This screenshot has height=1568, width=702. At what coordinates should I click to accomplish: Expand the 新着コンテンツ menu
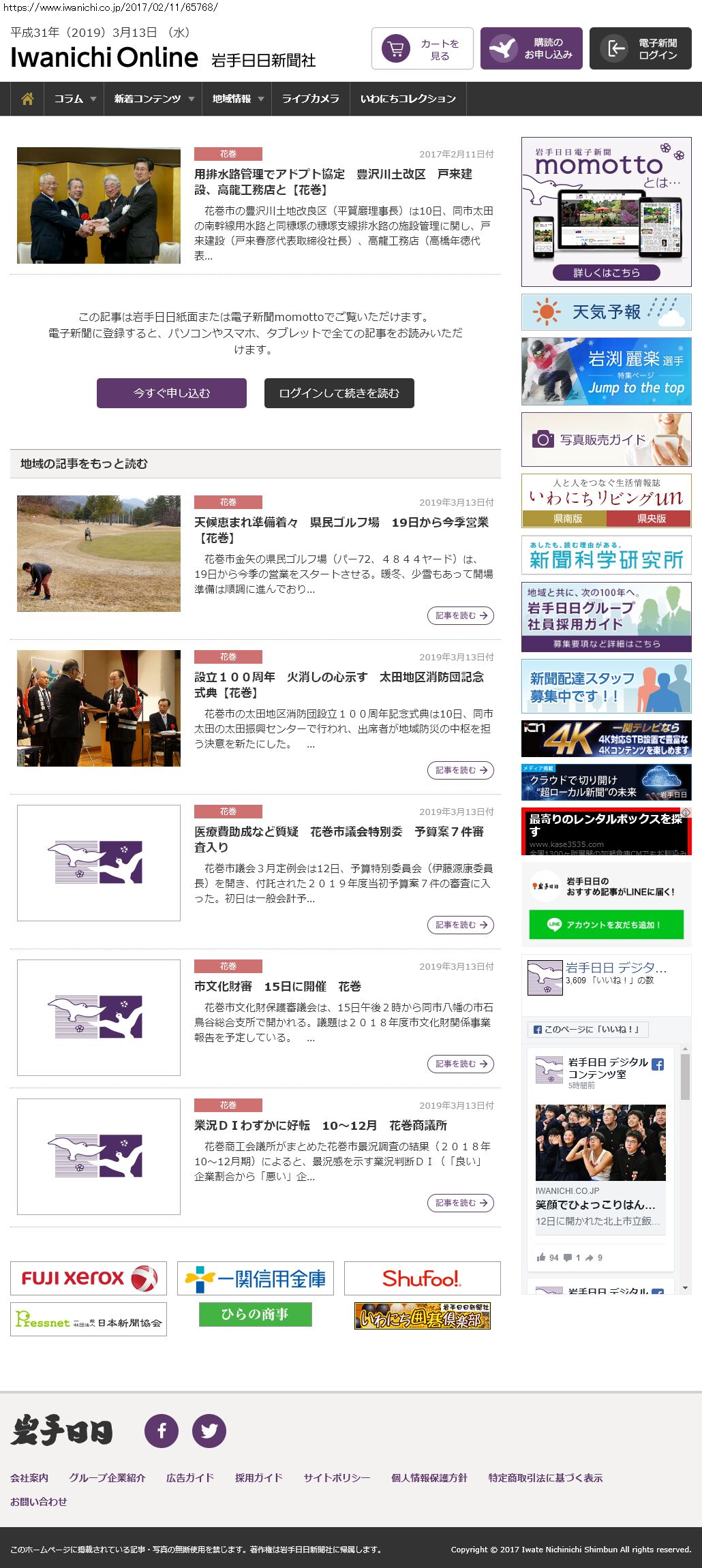[153, 99]
